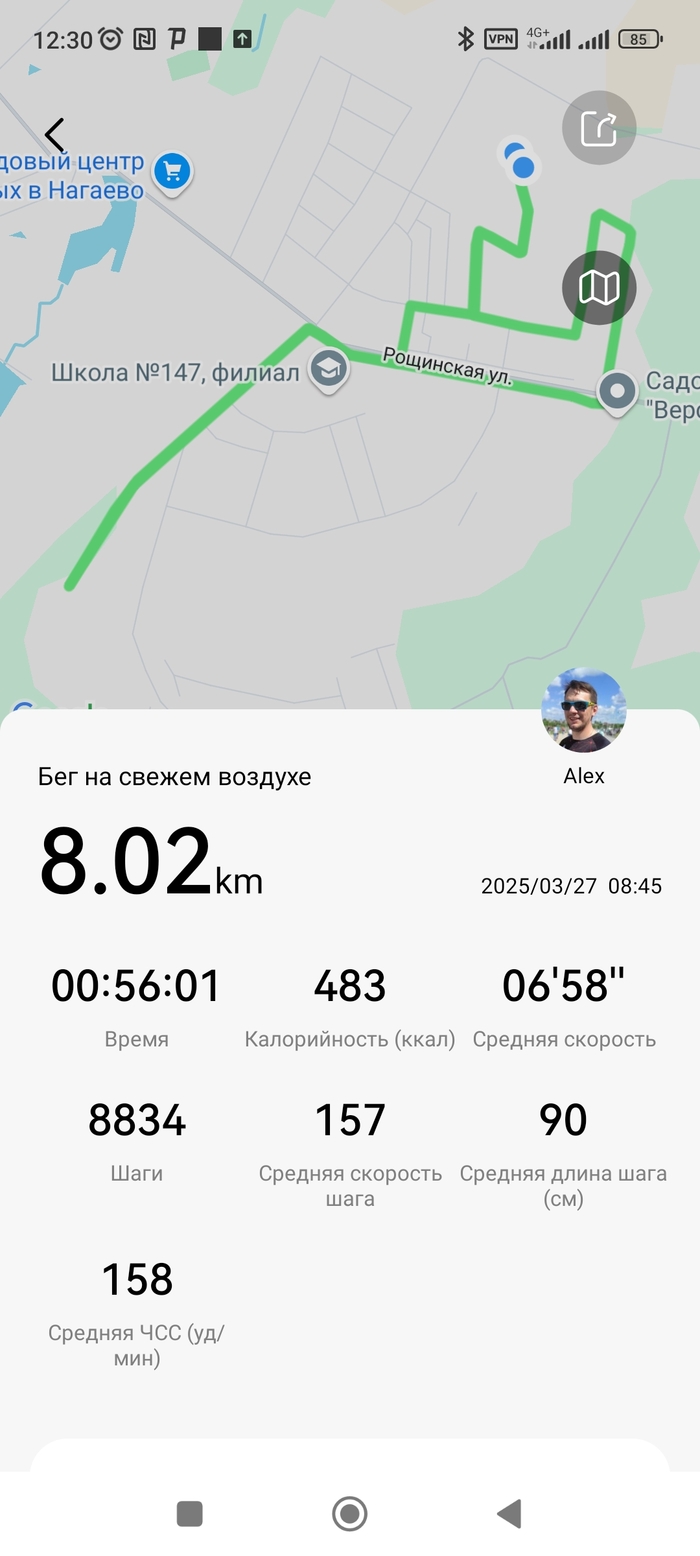This screenshot has height=1556, width=700.
Task: Open Alex's profile avatar
Action: [584, 710]
